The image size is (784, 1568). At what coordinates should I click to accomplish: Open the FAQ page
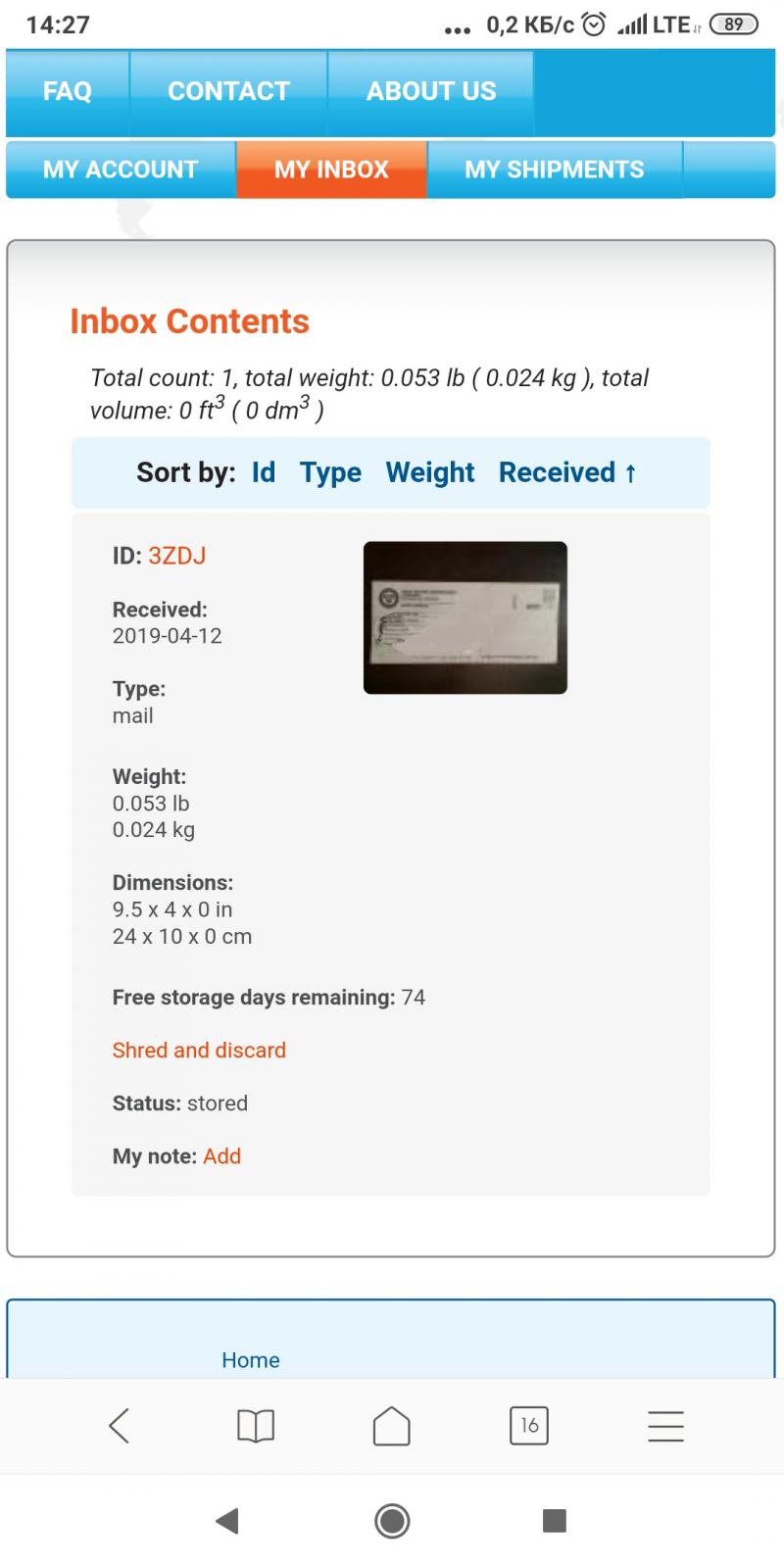67,91
